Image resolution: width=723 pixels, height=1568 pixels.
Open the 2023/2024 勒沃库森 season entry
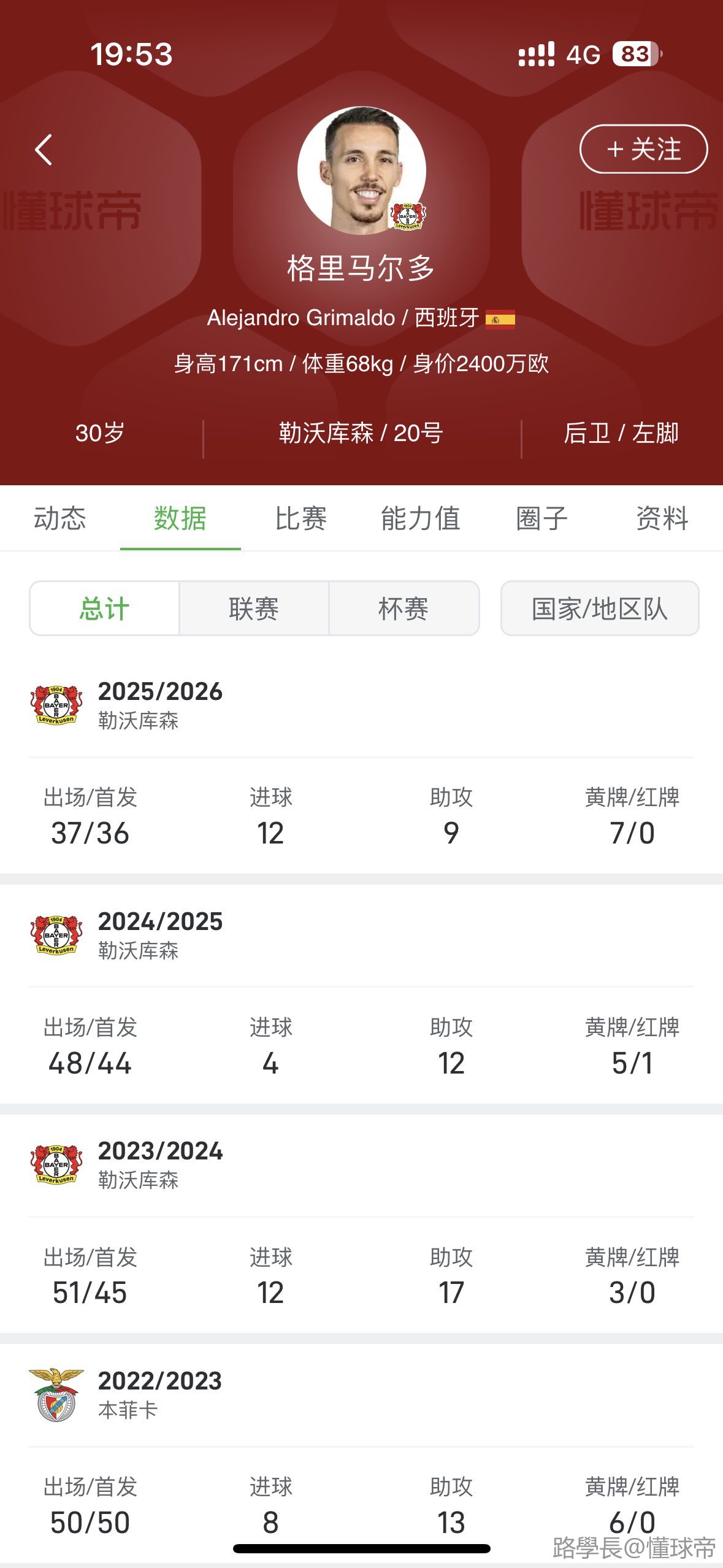click(160, 1164)
